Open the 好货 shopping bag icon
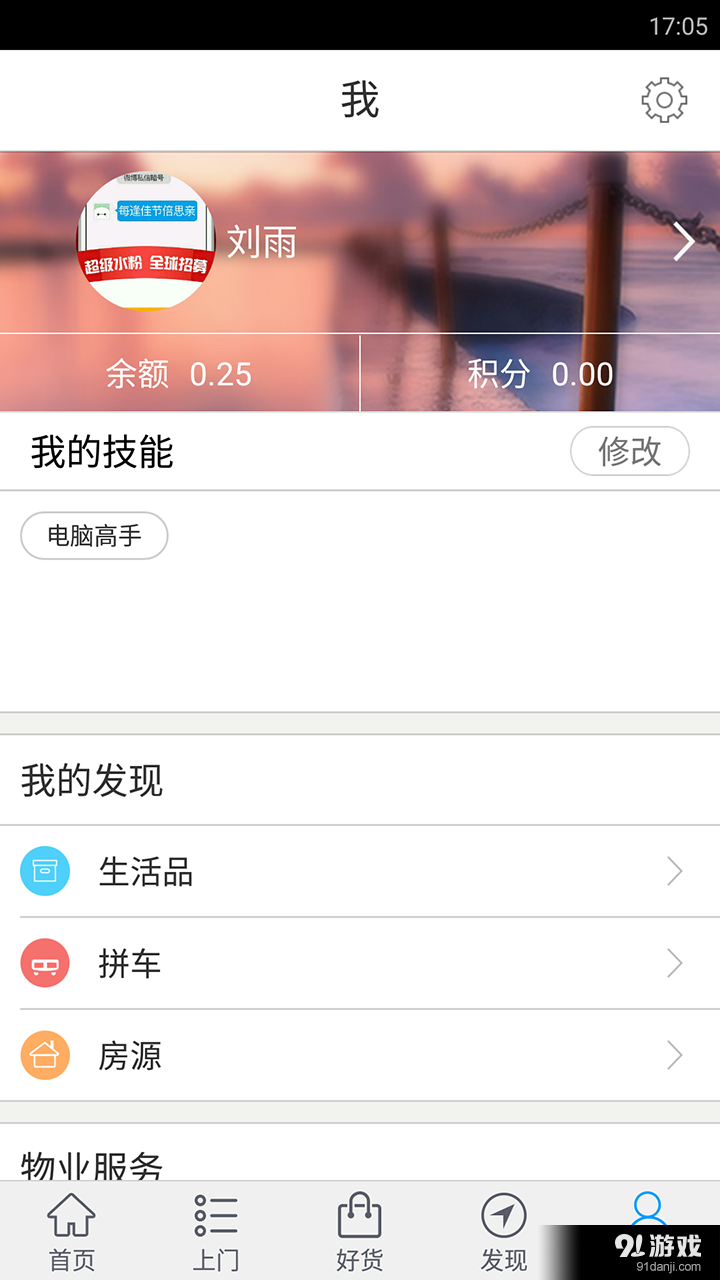The image size is (720, 1280). click(x=360, y=1216)
